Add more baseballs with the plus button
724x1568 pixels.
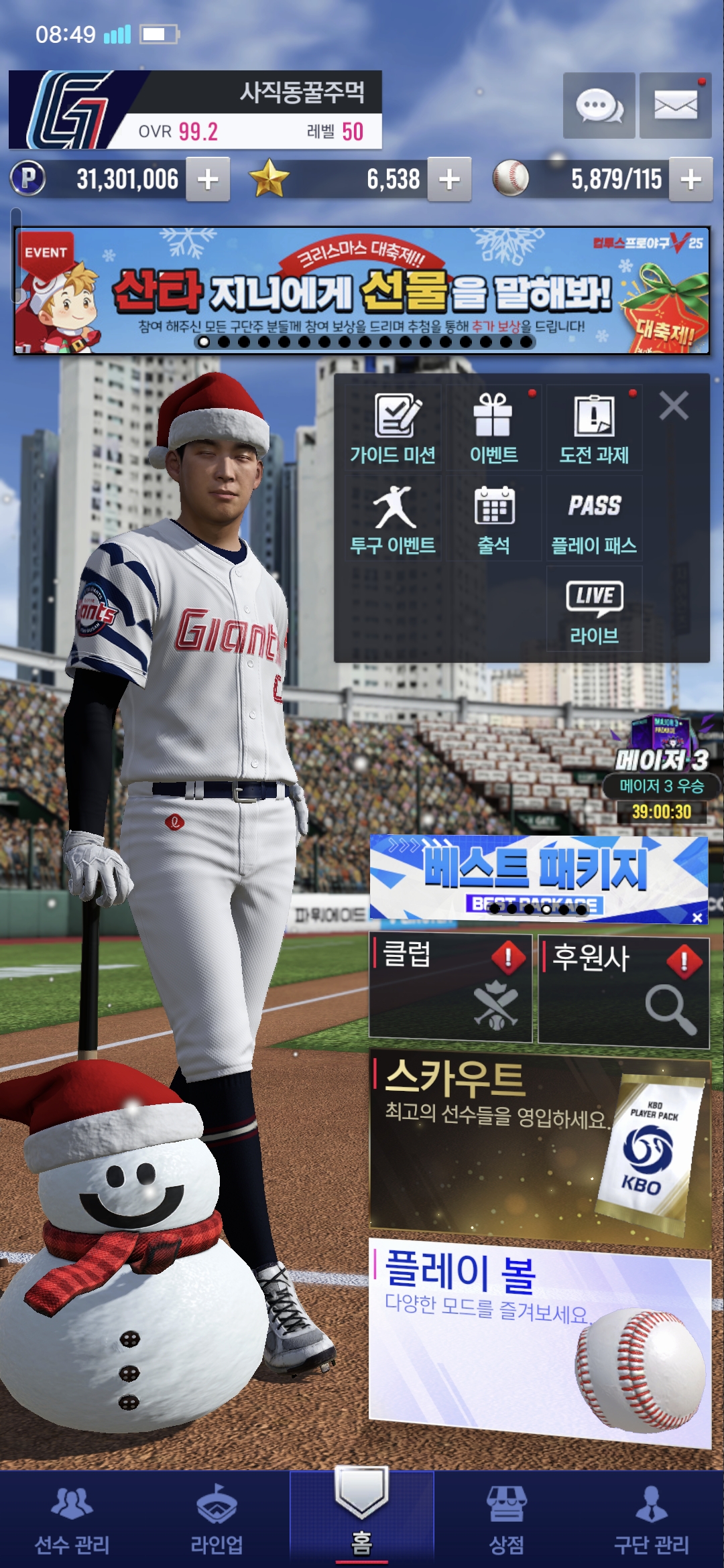690,180
